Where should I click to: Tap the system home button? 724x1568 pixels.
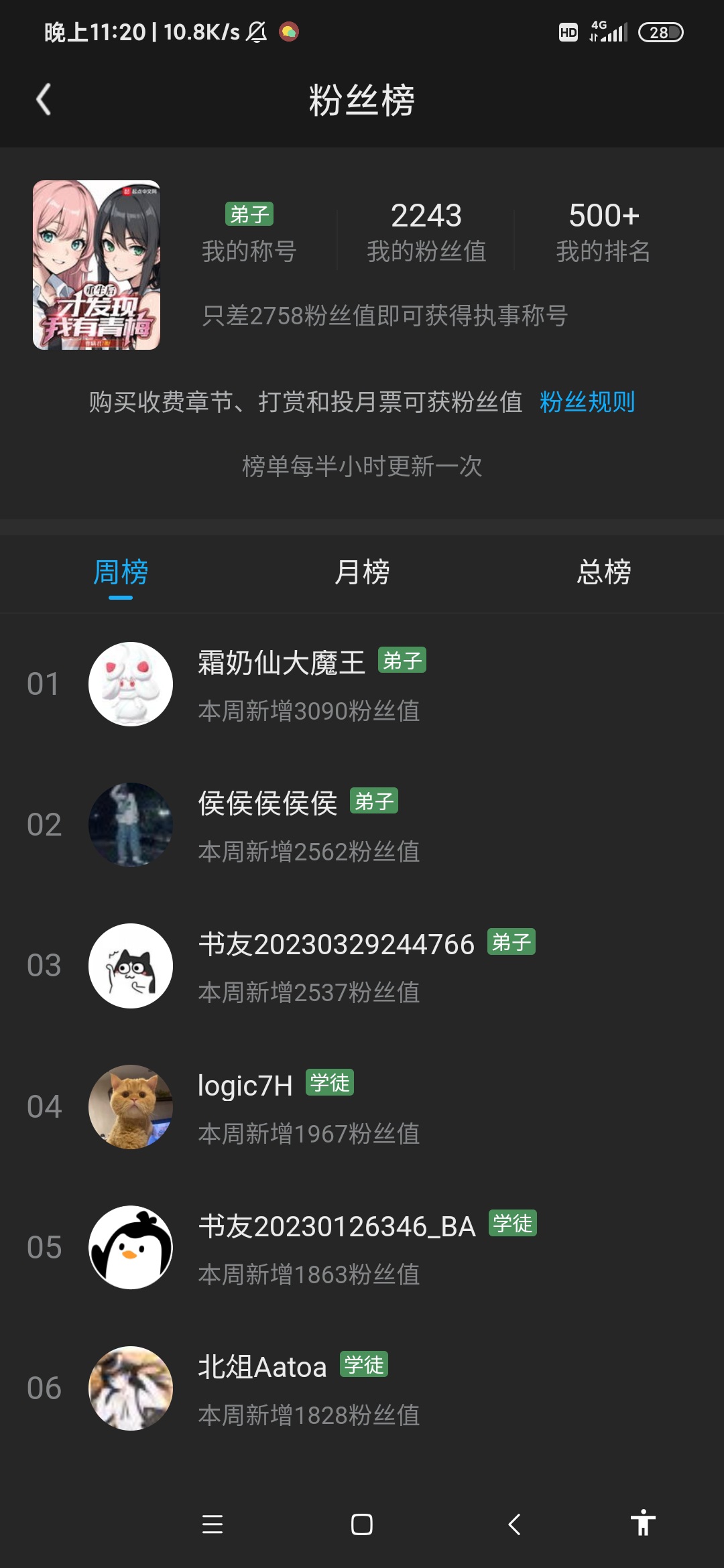click(362, 1524)
